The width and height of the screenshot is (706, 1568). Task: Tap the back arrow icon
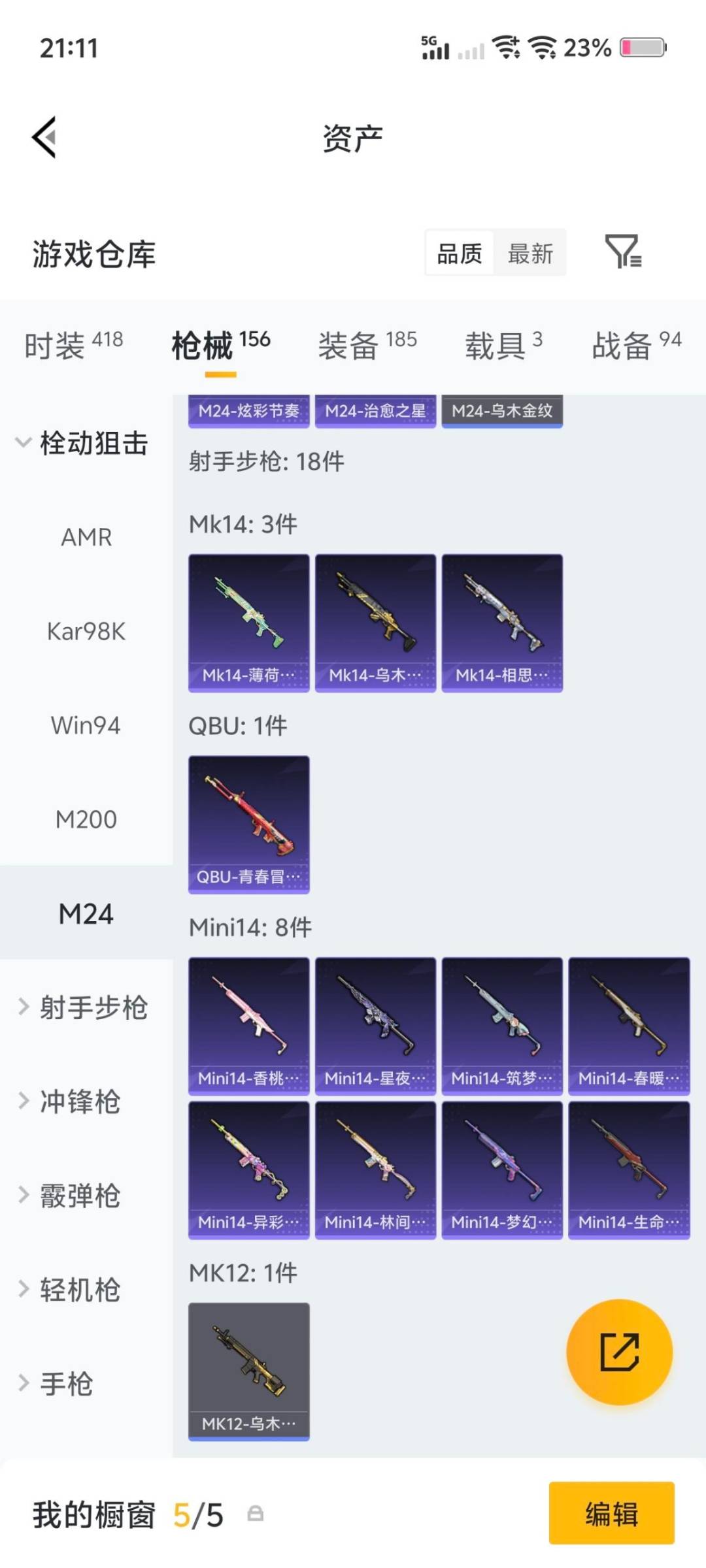pyautogui.click(x=44, y=137)
